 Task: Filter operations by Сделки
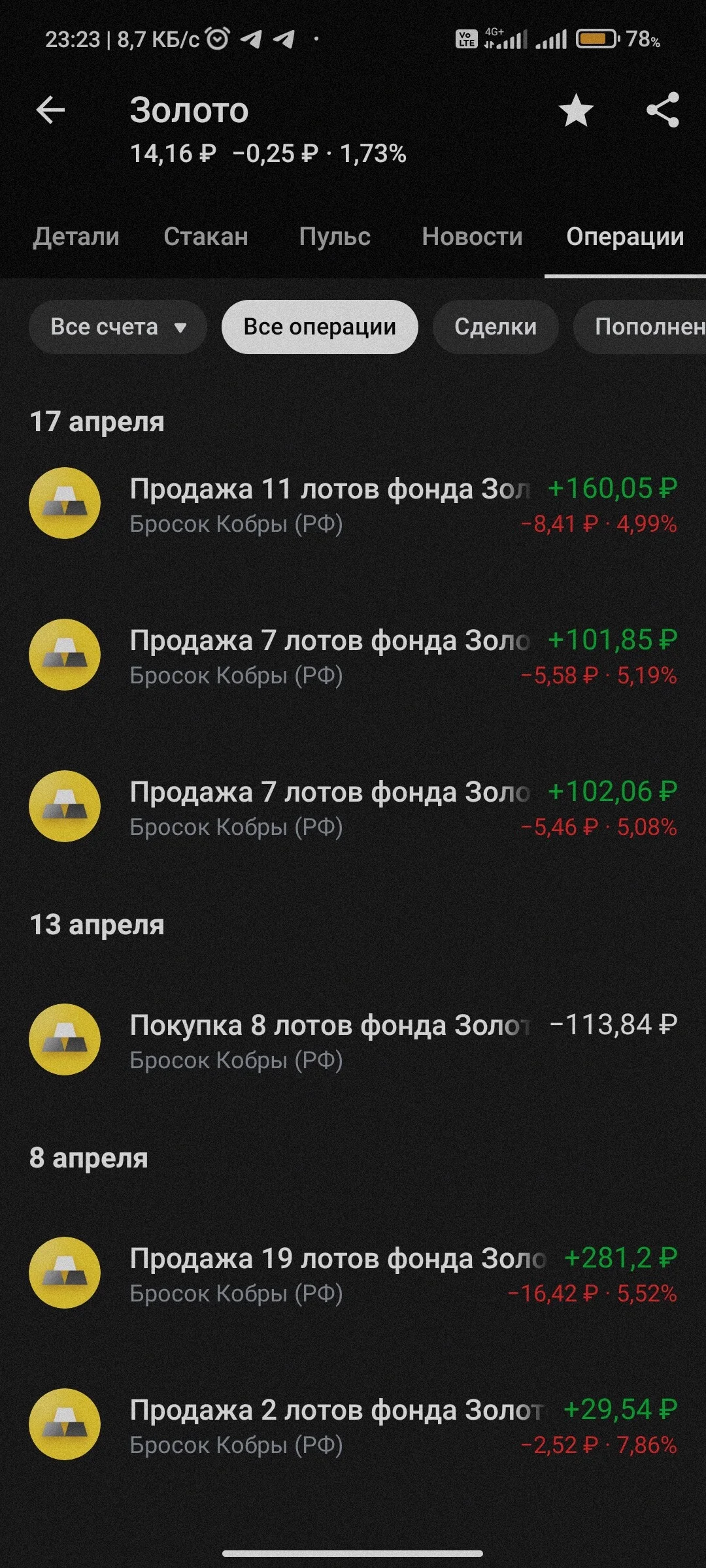click(x=496, y=327)
